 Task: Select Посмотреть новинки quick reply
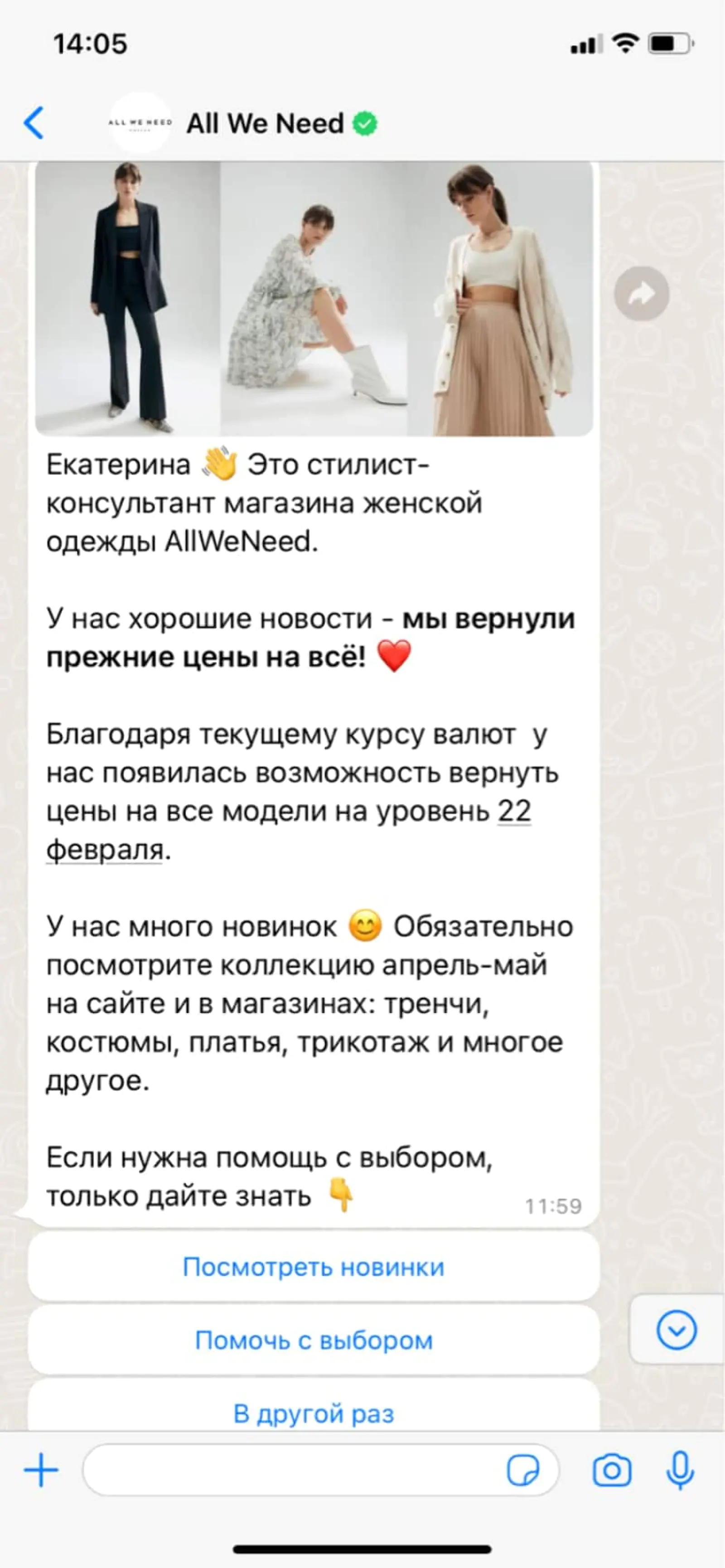[314, 1267]
